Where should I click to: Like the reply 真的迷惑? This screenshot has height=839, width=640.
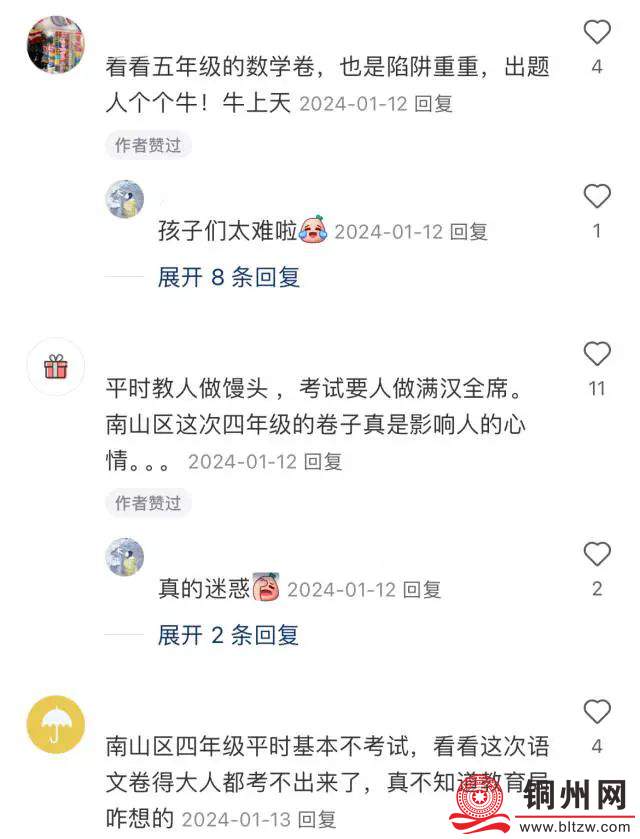click(x=597, y=554)
